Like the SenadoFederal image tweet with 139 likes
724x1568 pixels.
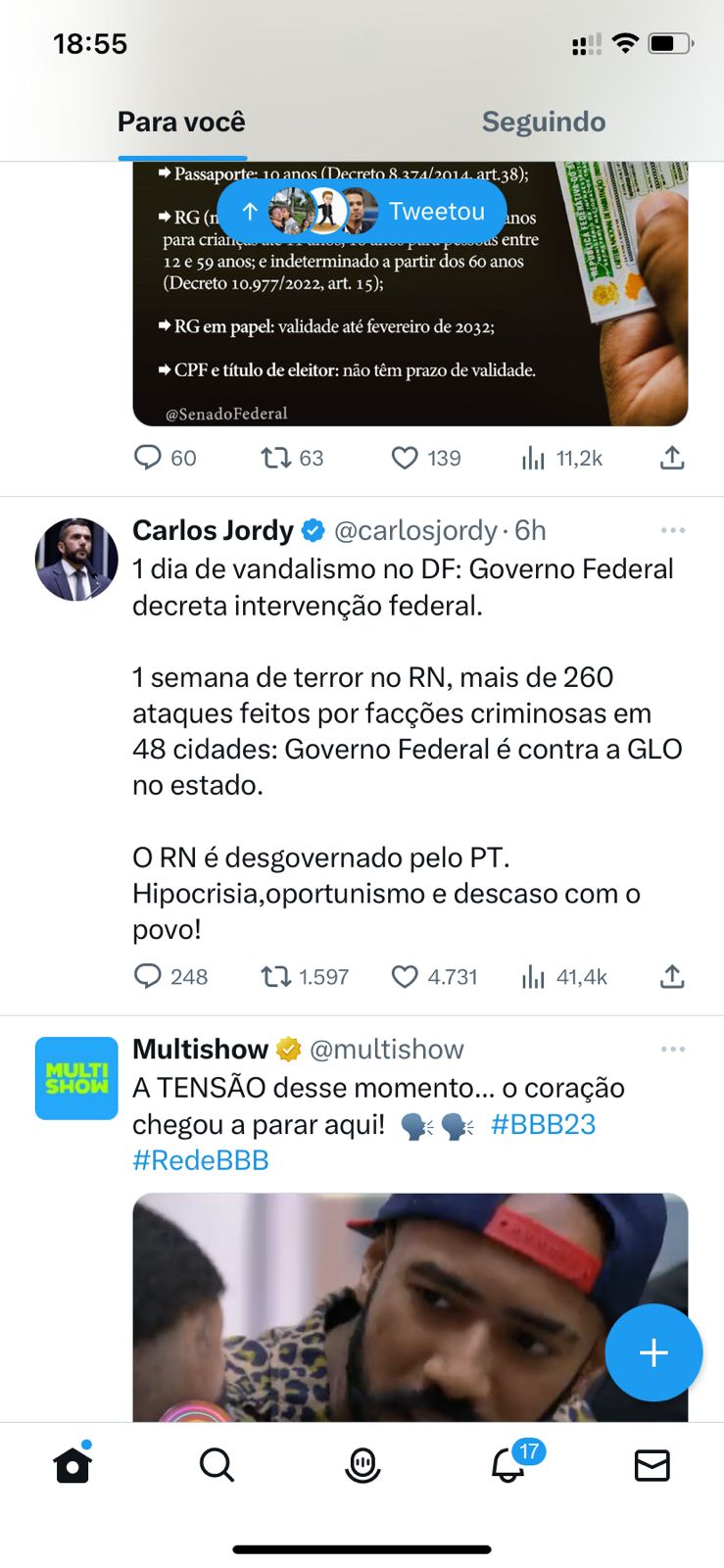click(405, 458)
